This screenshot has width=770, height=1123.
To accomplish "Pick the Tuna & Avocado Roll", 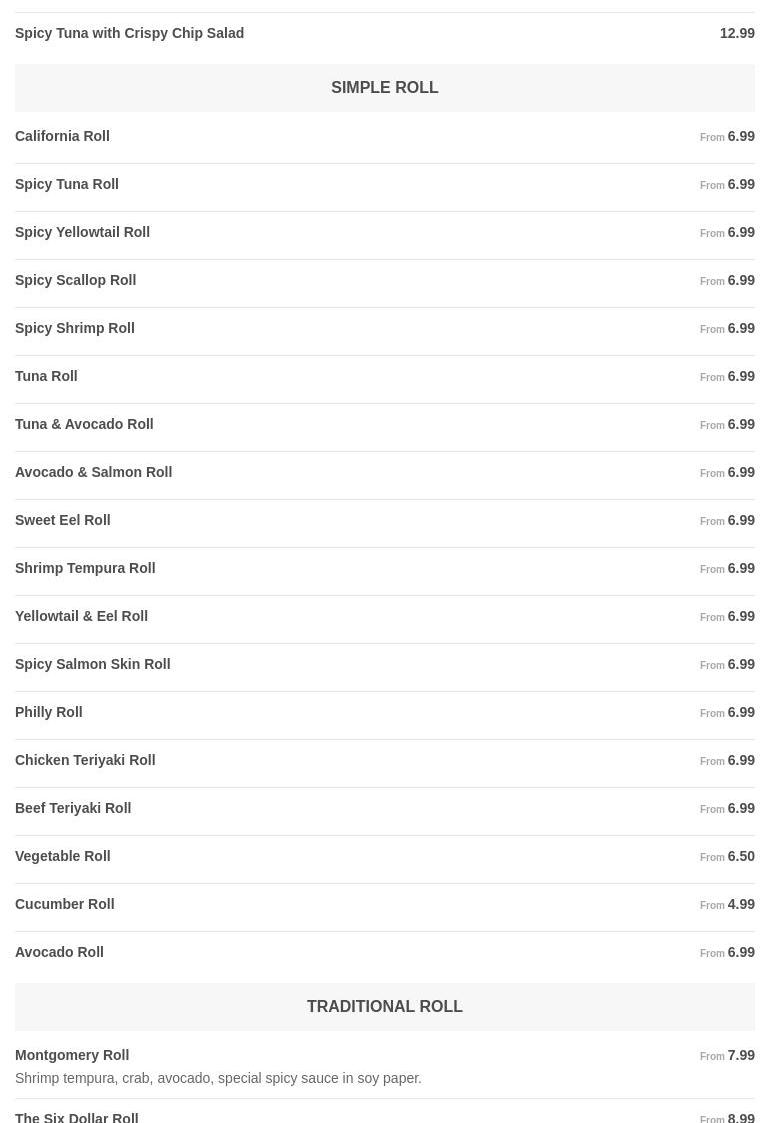I will (84, 424).
